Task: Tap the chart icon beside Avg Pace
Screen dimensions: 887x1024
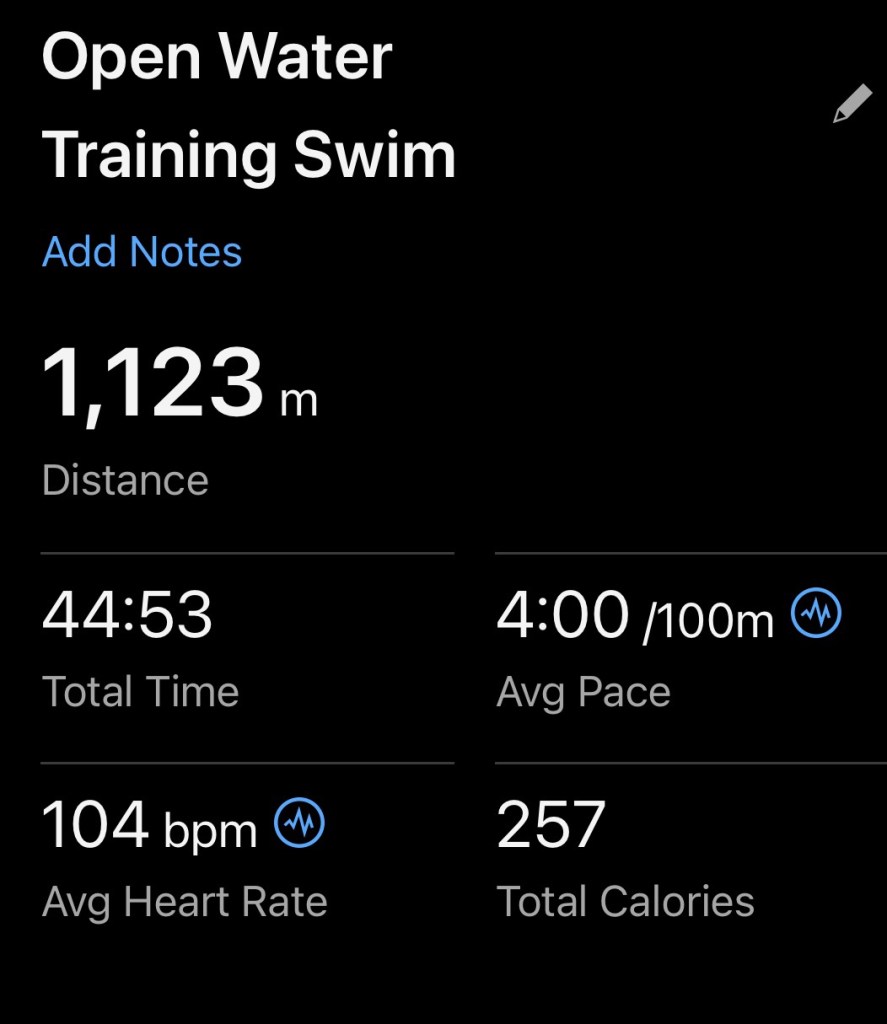Action: coord(817,614)
